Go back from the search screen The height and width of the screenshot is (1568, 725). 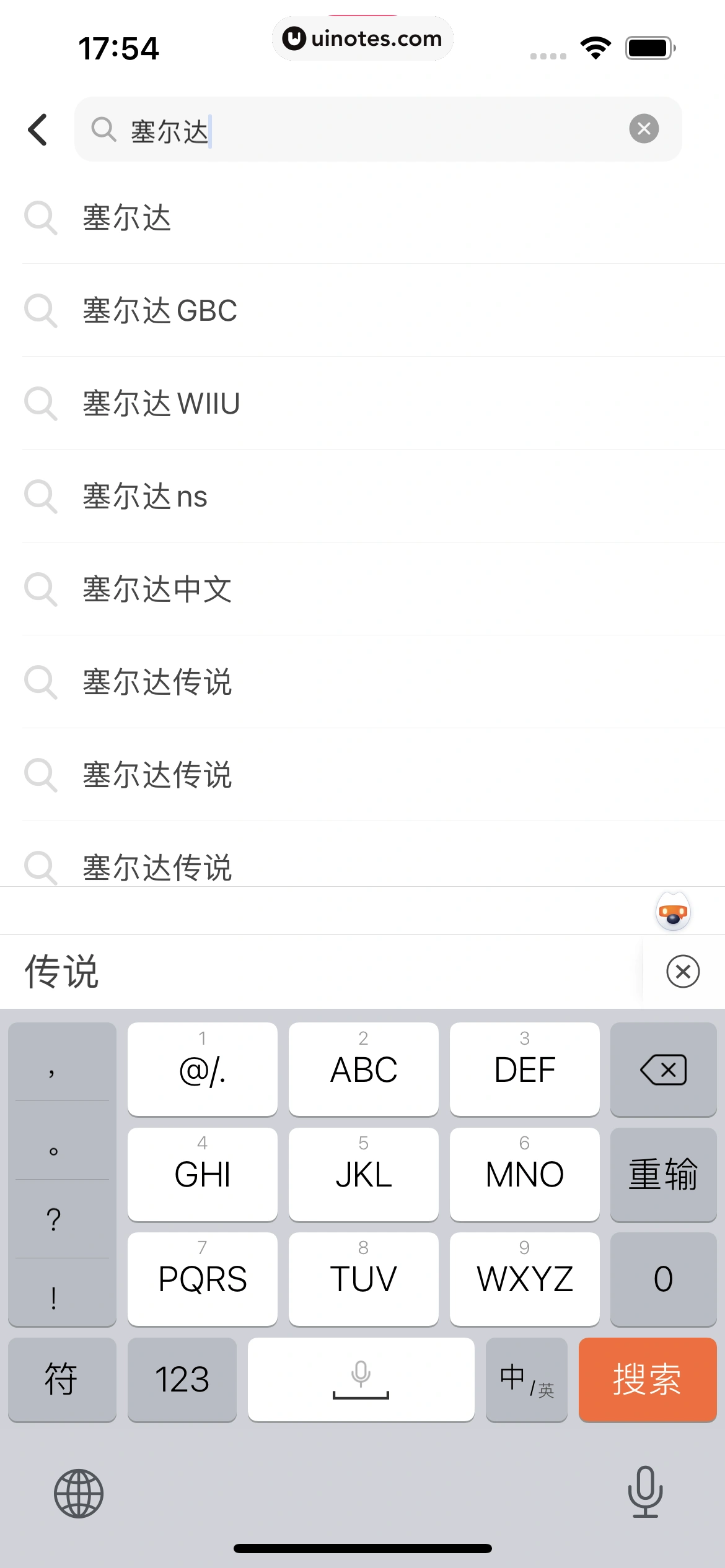click(38, 129)
